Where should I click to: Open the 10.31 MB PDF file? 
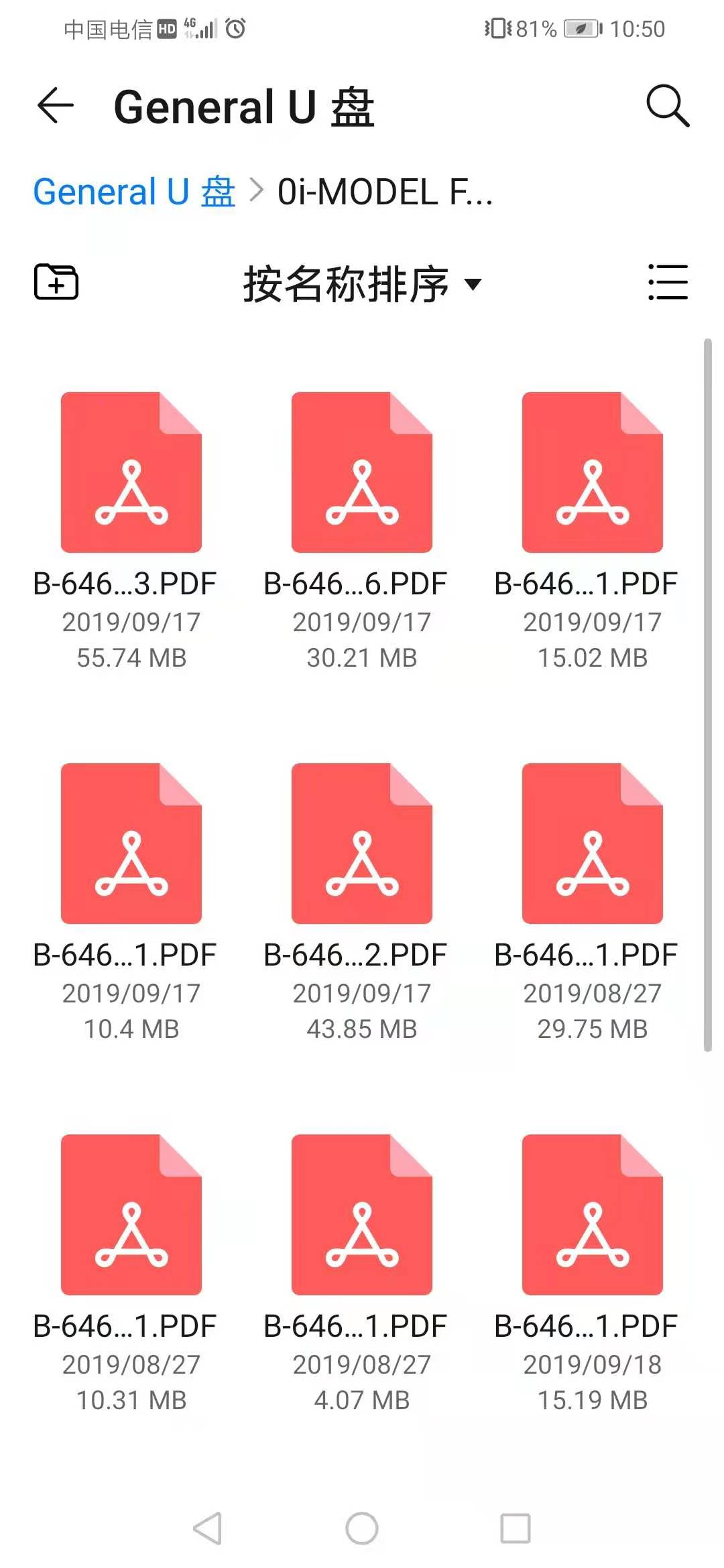pyautogui.click(x=131, y=1215)
